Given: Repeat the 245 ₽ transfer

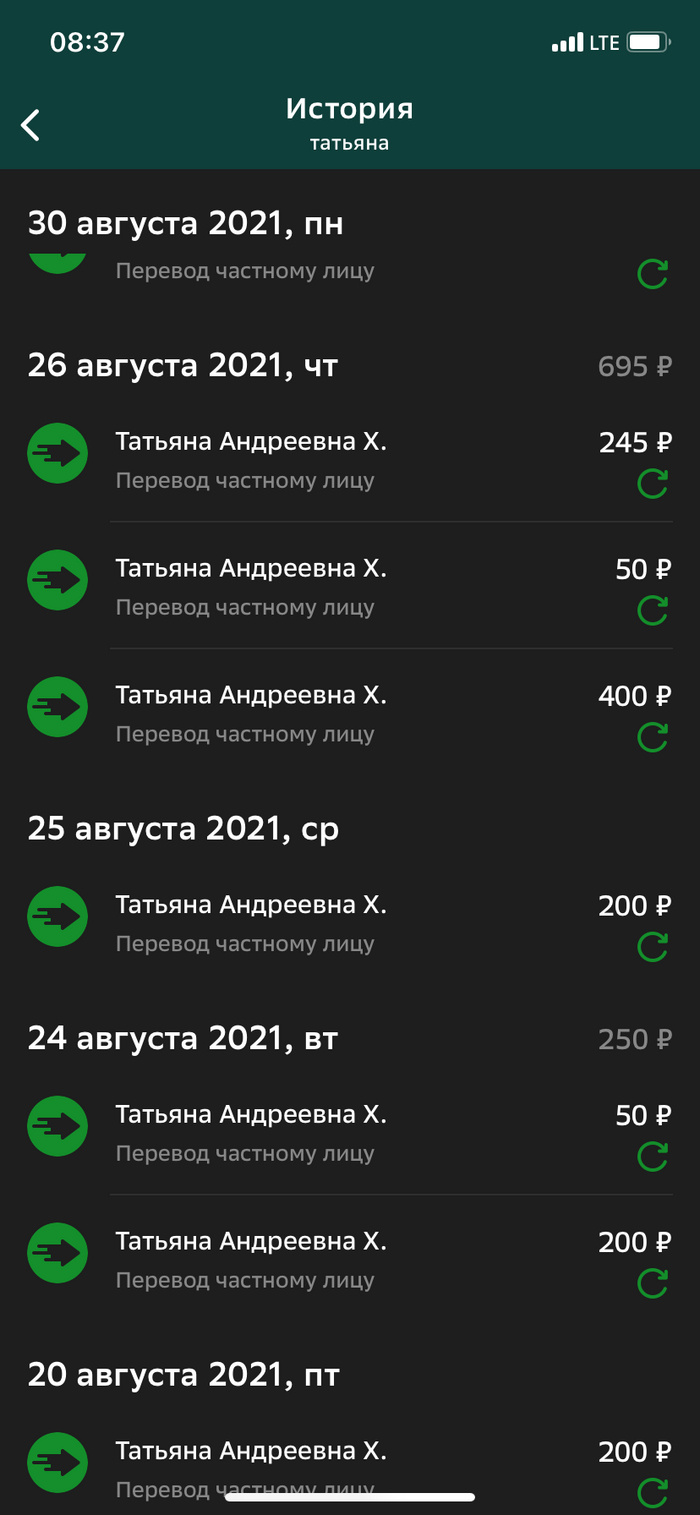Looking at the screenshot, I should [652, 486].
